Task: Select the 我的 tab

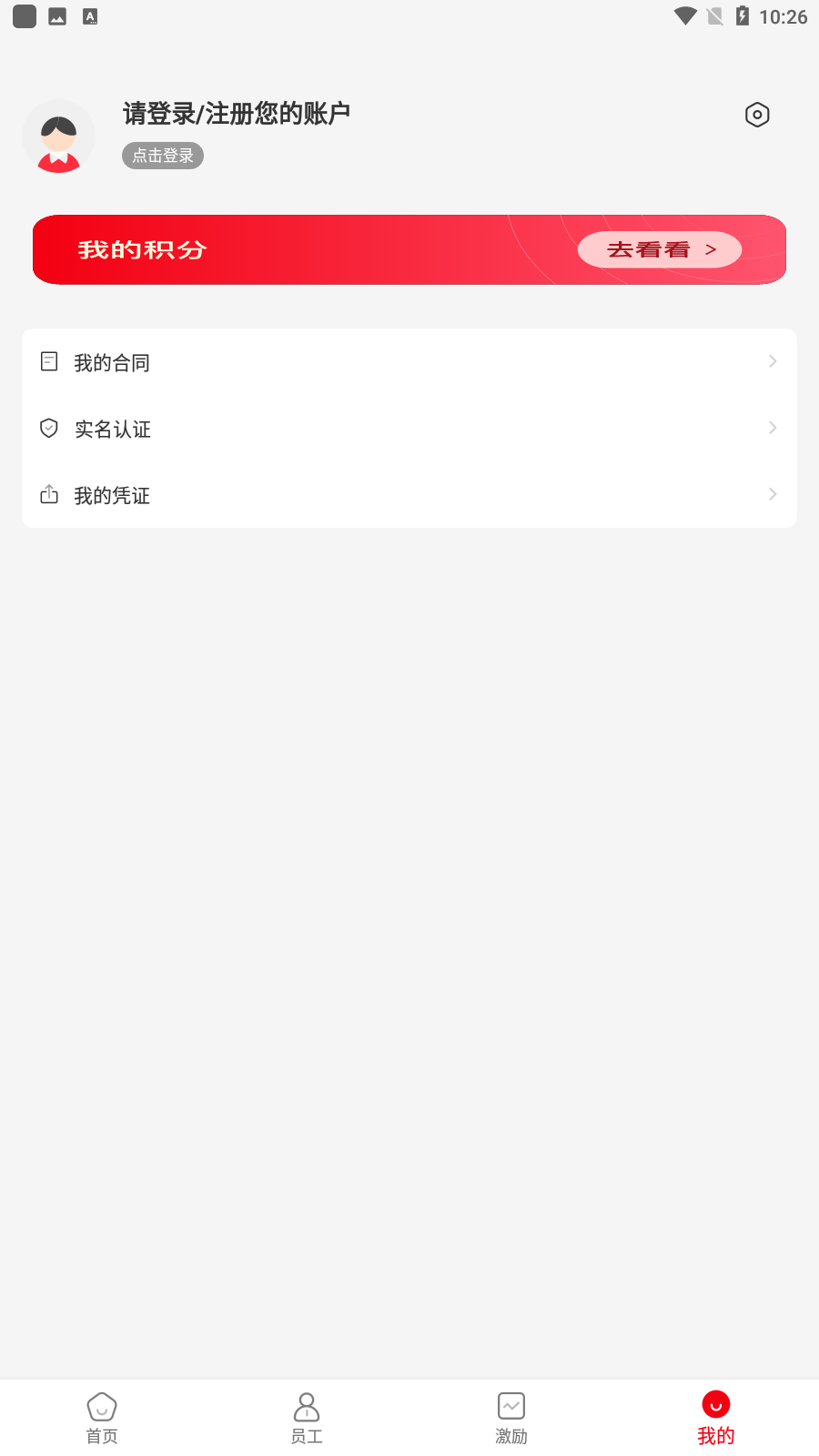Action: 716,1418
